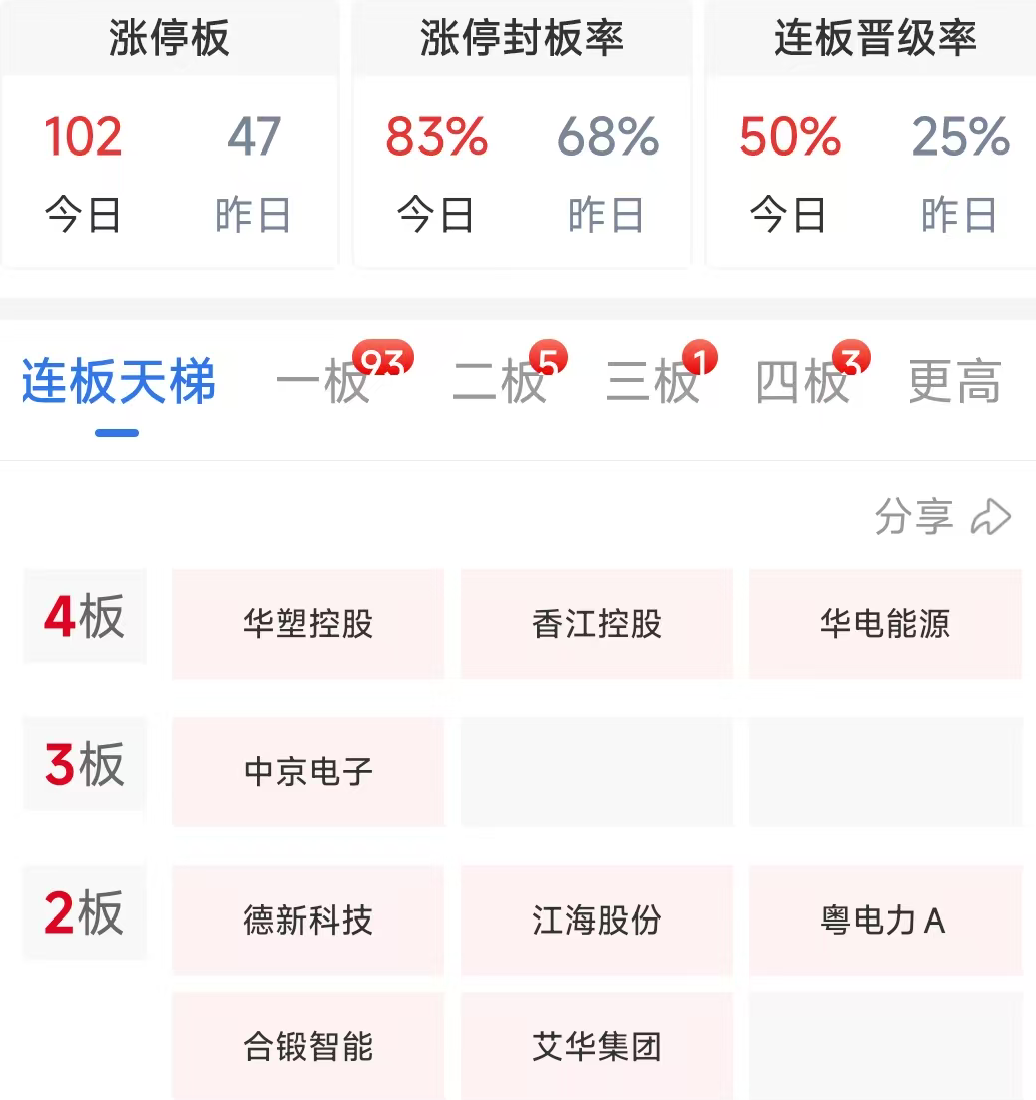Select the 四板 tab

tap(802, 382)
